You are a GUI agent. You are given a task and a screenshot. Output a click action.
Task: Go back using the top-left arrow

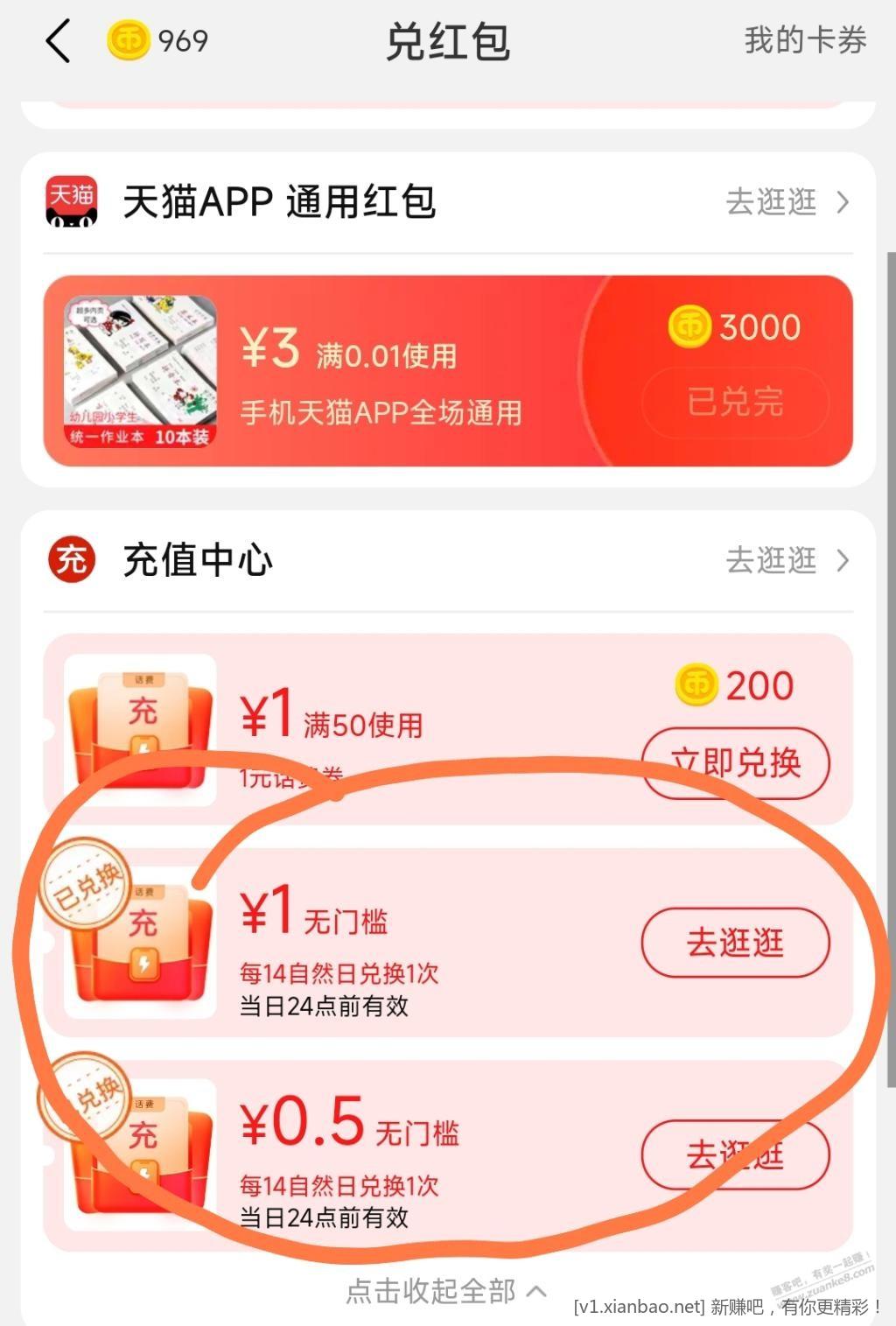coord(58,41)
